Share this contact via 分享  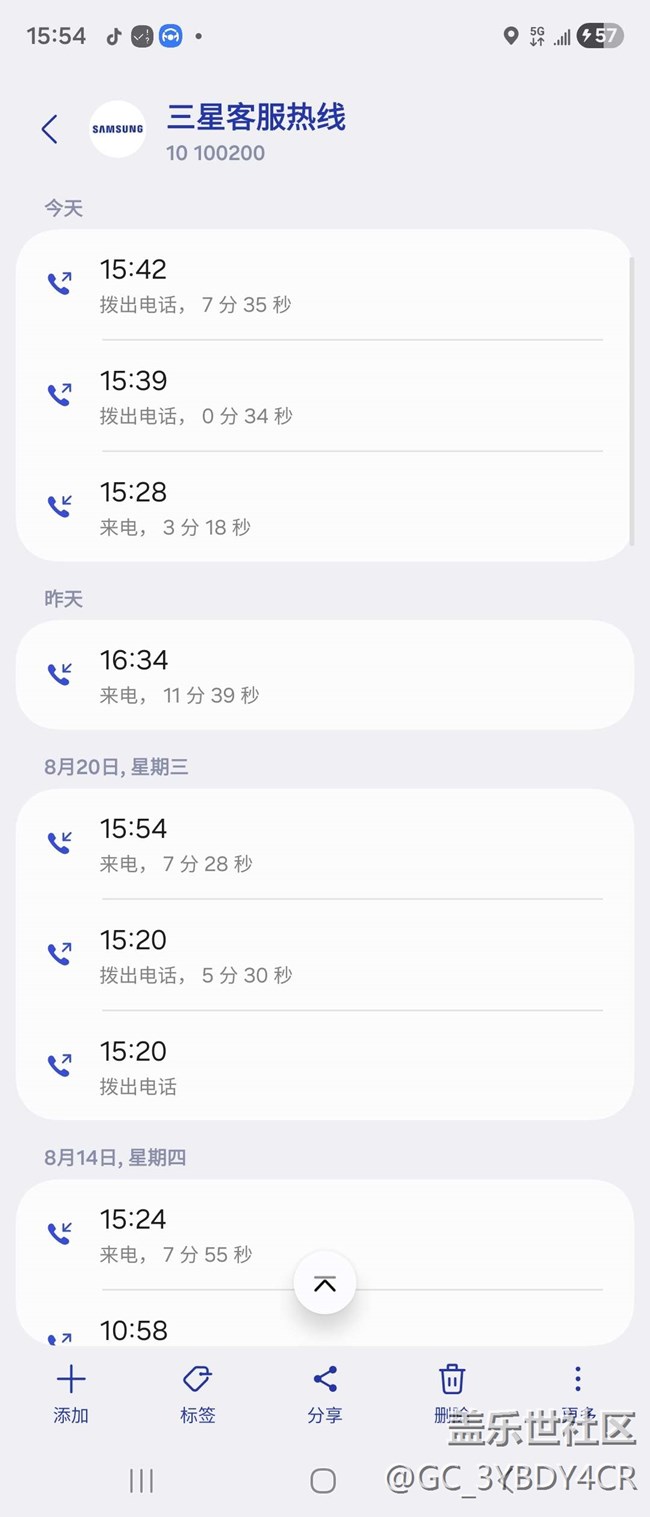[325, 1393]
